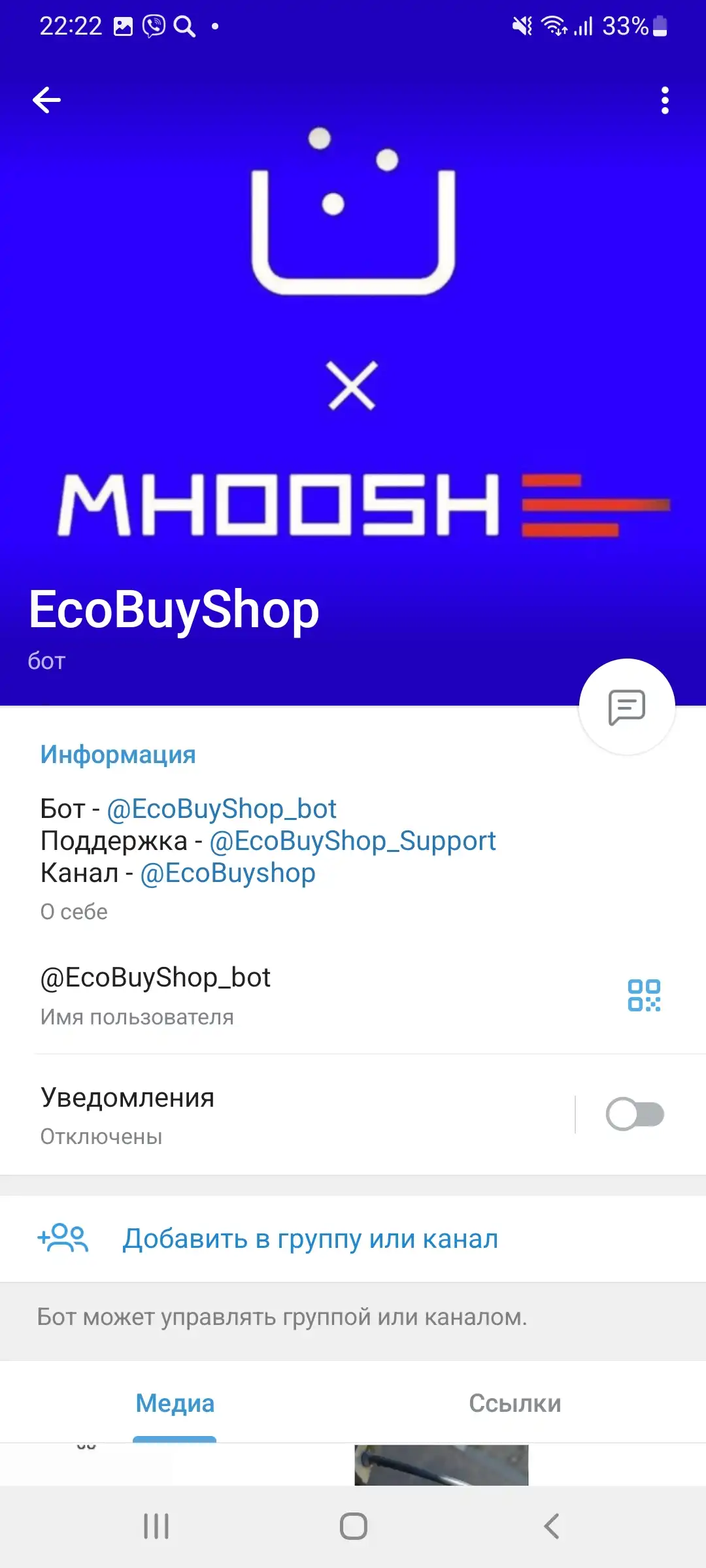Switch to the Ссылки tab
Screen dimensions: 706x1568
[x=515, y=1403]
